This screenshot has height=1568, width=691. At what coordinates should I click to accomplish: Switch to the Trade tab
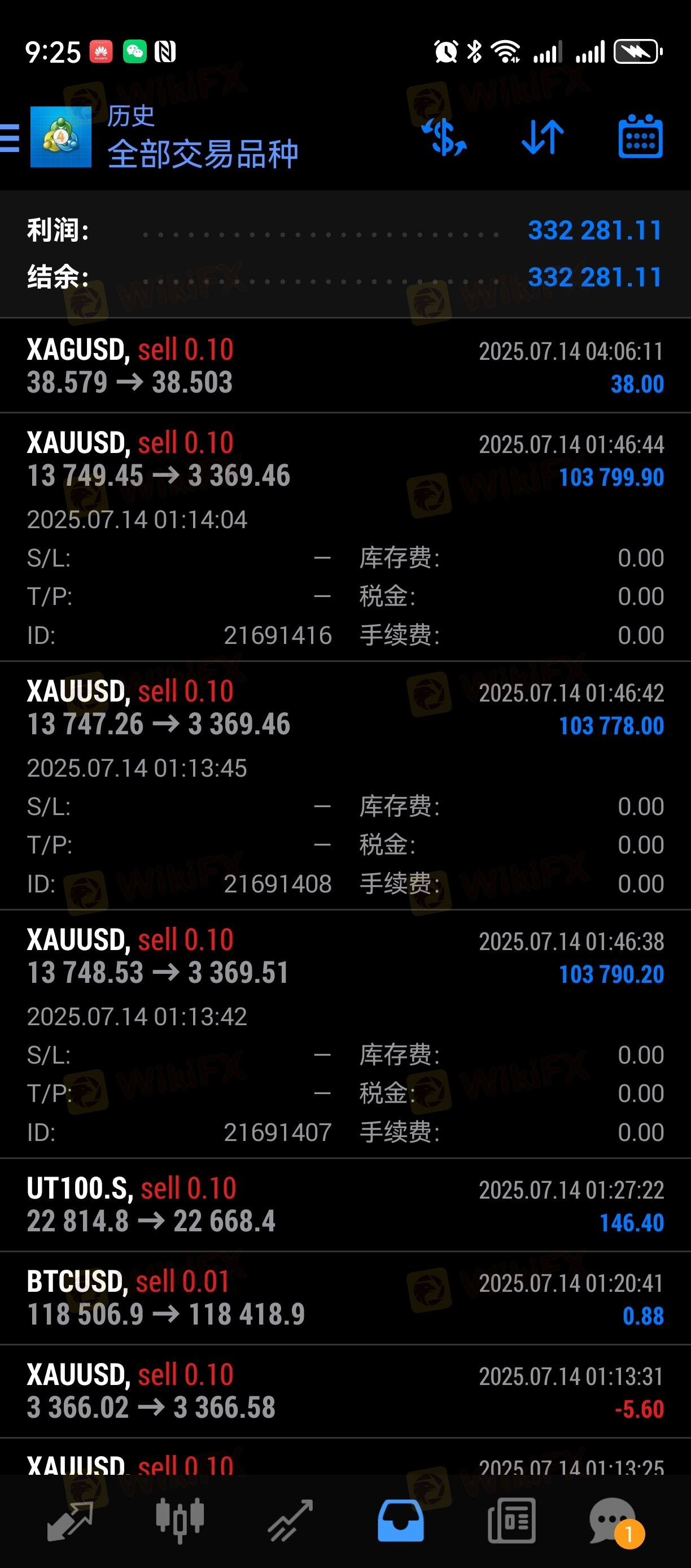tap(290, 1521)
